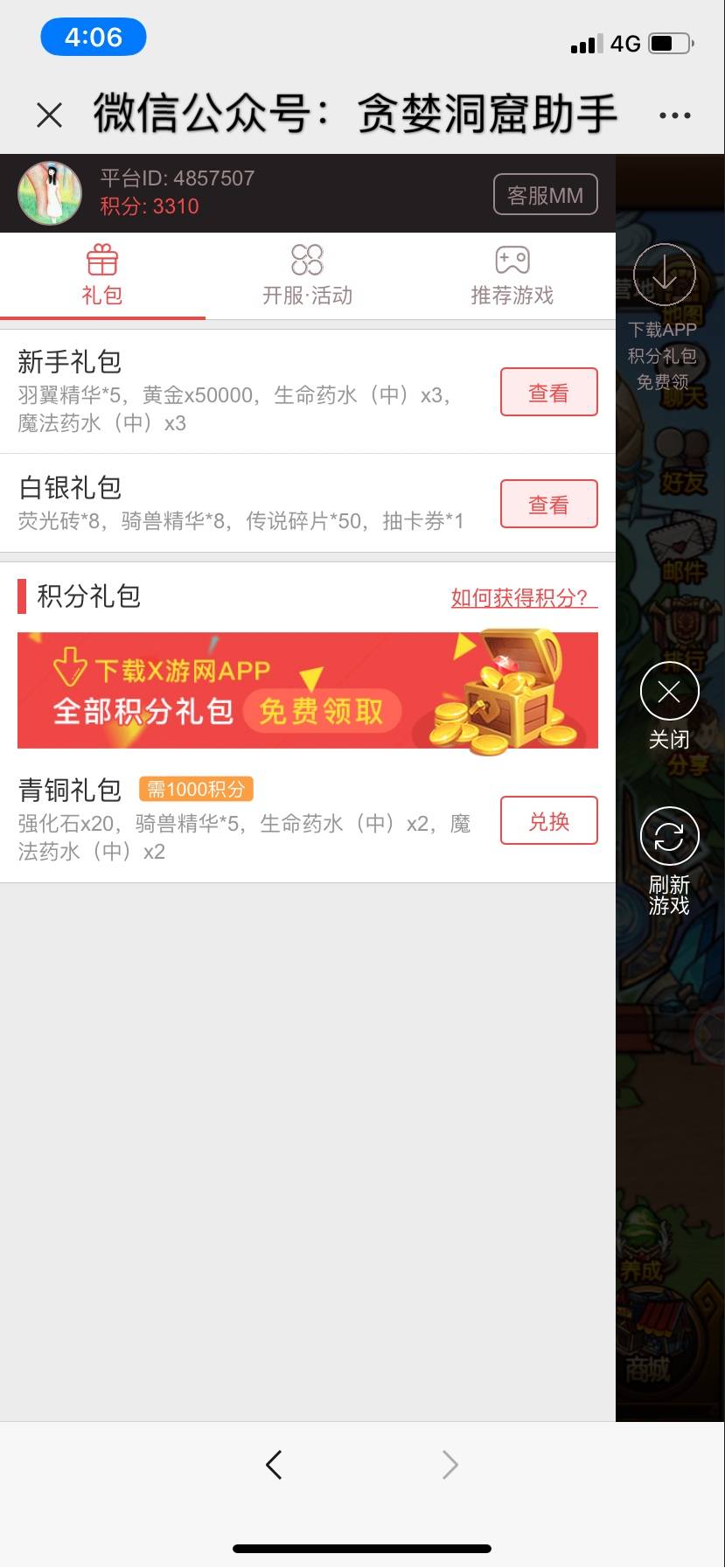Open the profile avatar
This screenshot has height=1568, width=725.
click(x=50, y=193)
